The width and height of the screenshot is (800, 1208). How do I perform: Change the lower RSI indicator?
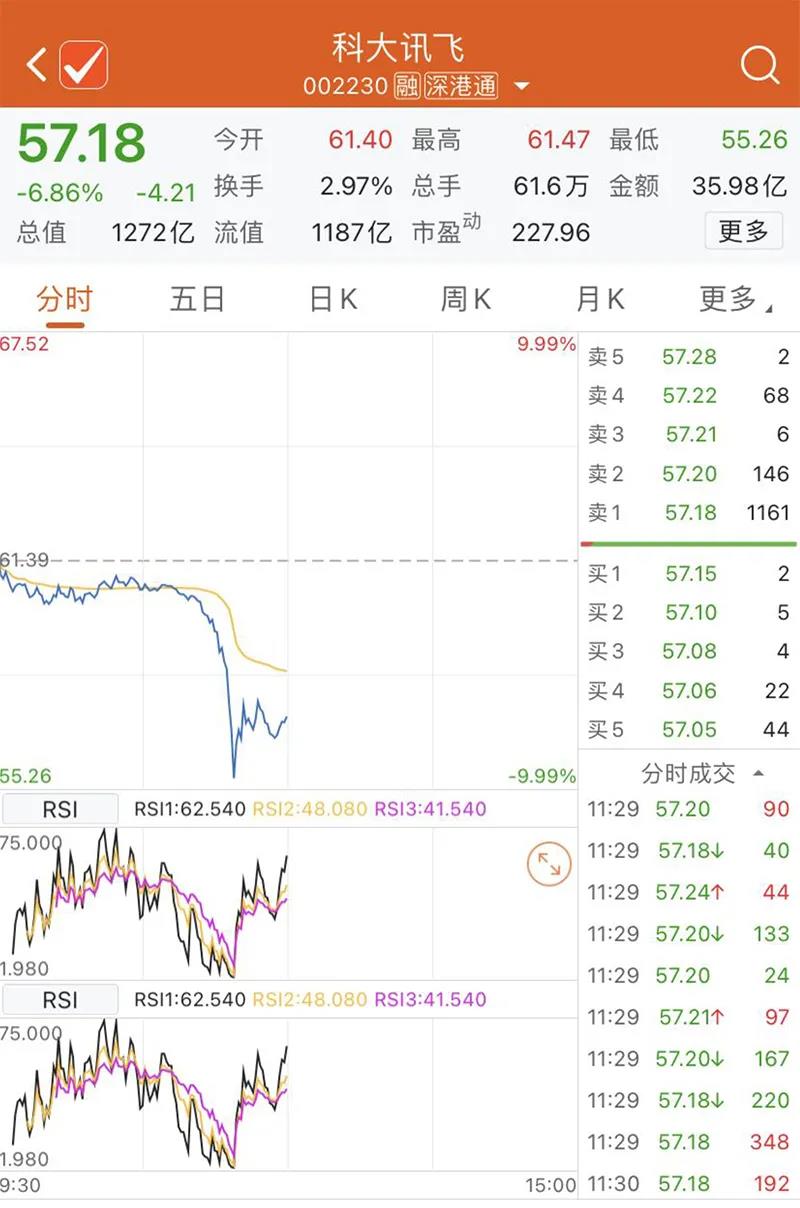point(60,999)
